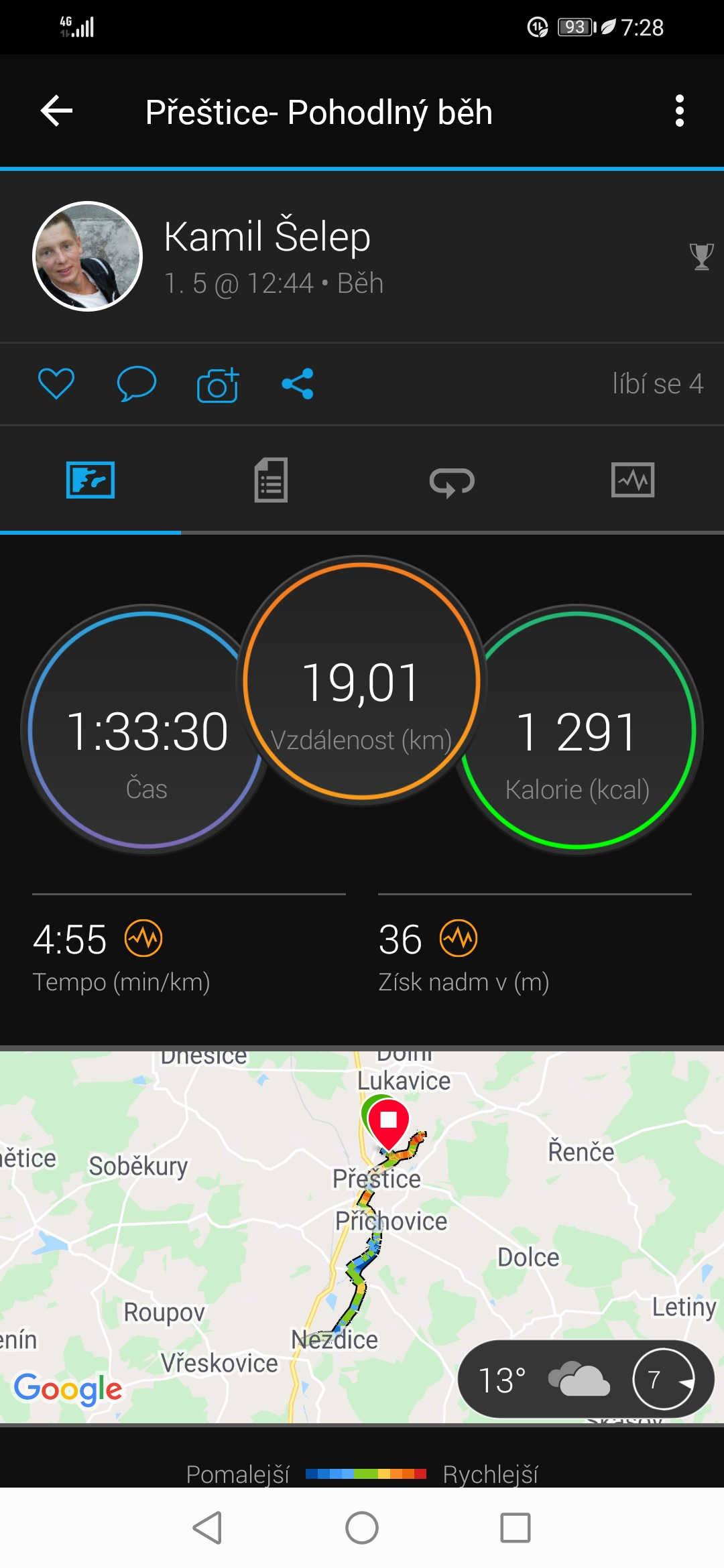Open Kamil Šelep's profile picture
This screenshot has width=724, height=1568.
pyautogui.click(x=87, y=256)
